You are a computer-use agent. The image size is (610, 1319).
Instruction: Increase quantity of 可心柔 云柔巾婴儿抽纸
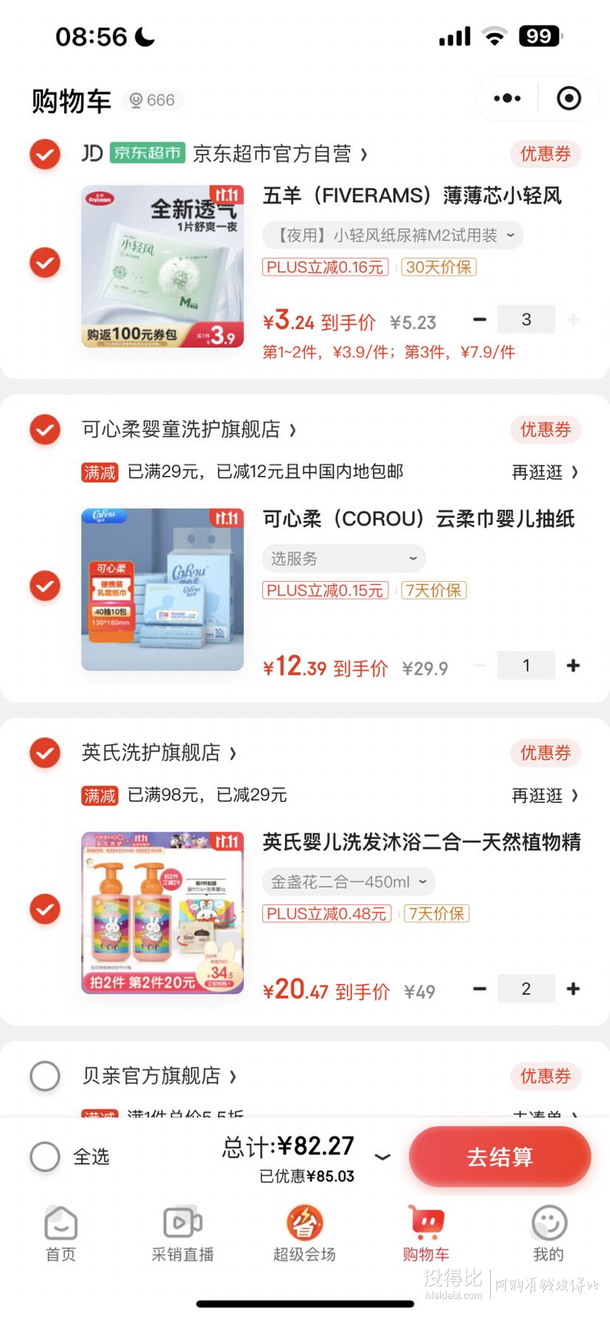pyautogui.click(x=573, y=666)
